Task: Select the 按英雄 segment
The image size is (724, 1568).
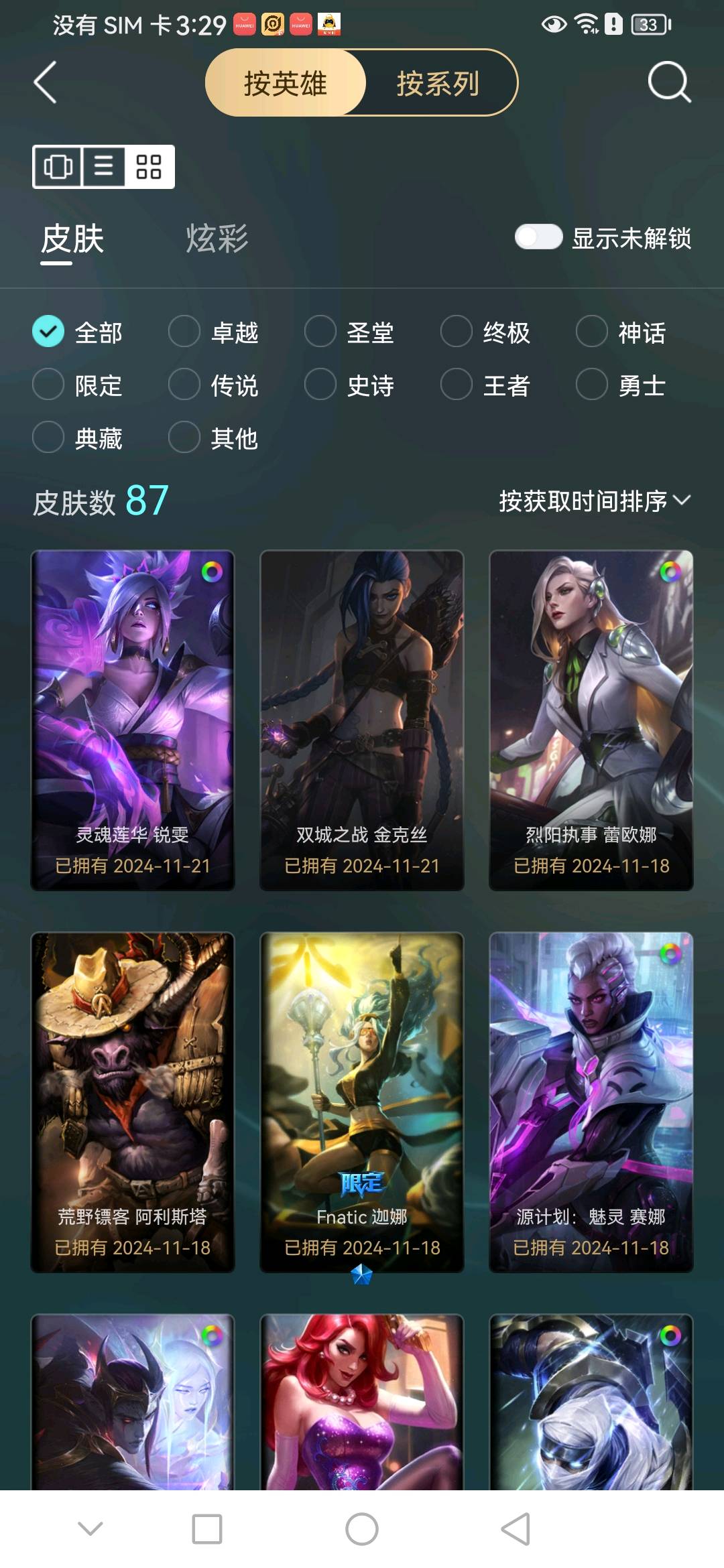Action: pos(286,83)
